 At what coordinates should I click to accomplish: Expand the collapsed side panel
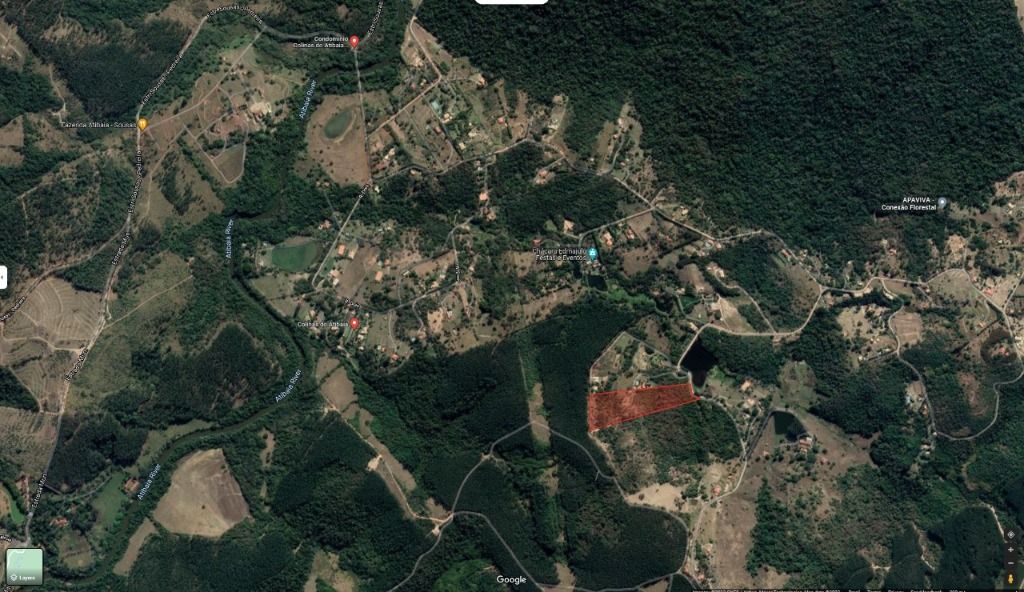(x=3, y=277)
